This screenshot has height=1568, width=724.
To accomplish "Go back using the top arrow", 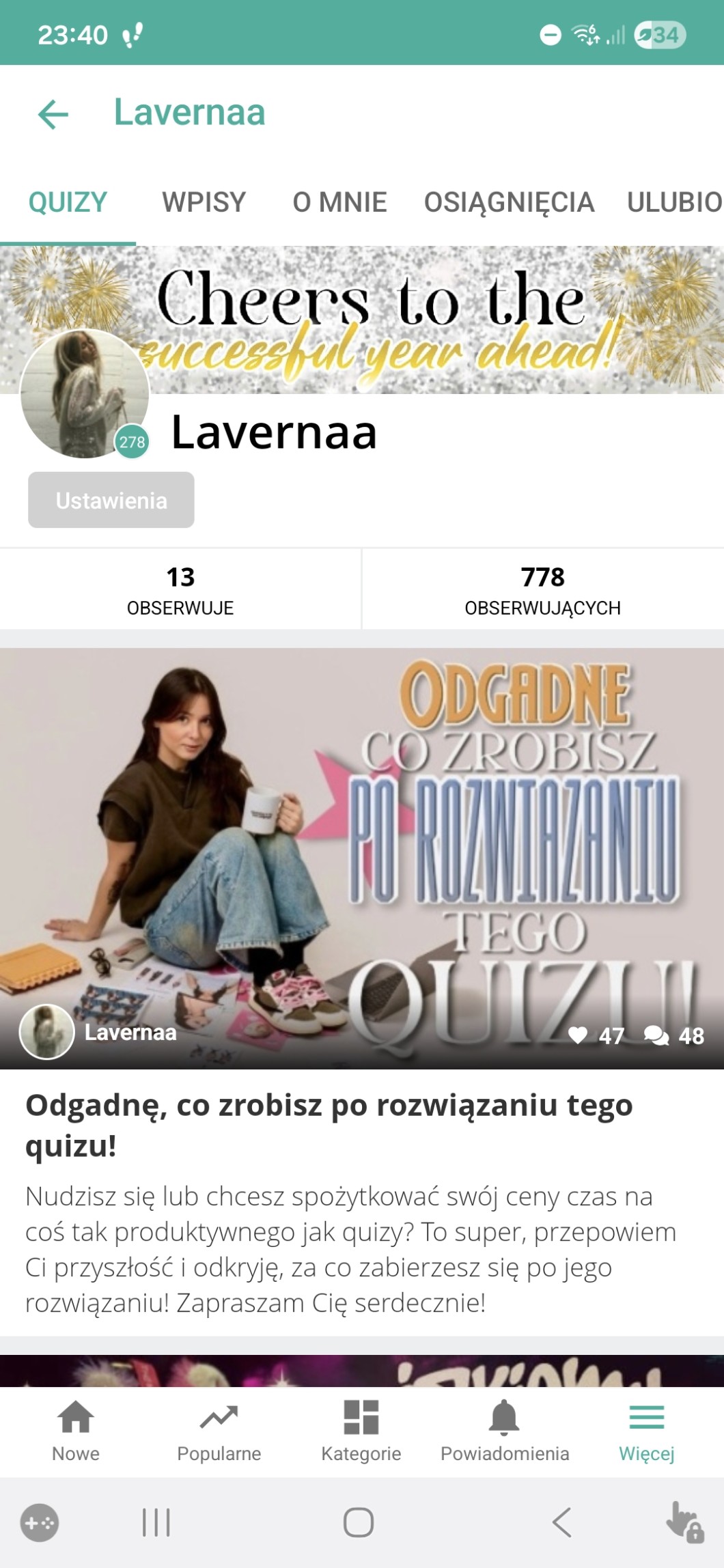I will point(53,113).
